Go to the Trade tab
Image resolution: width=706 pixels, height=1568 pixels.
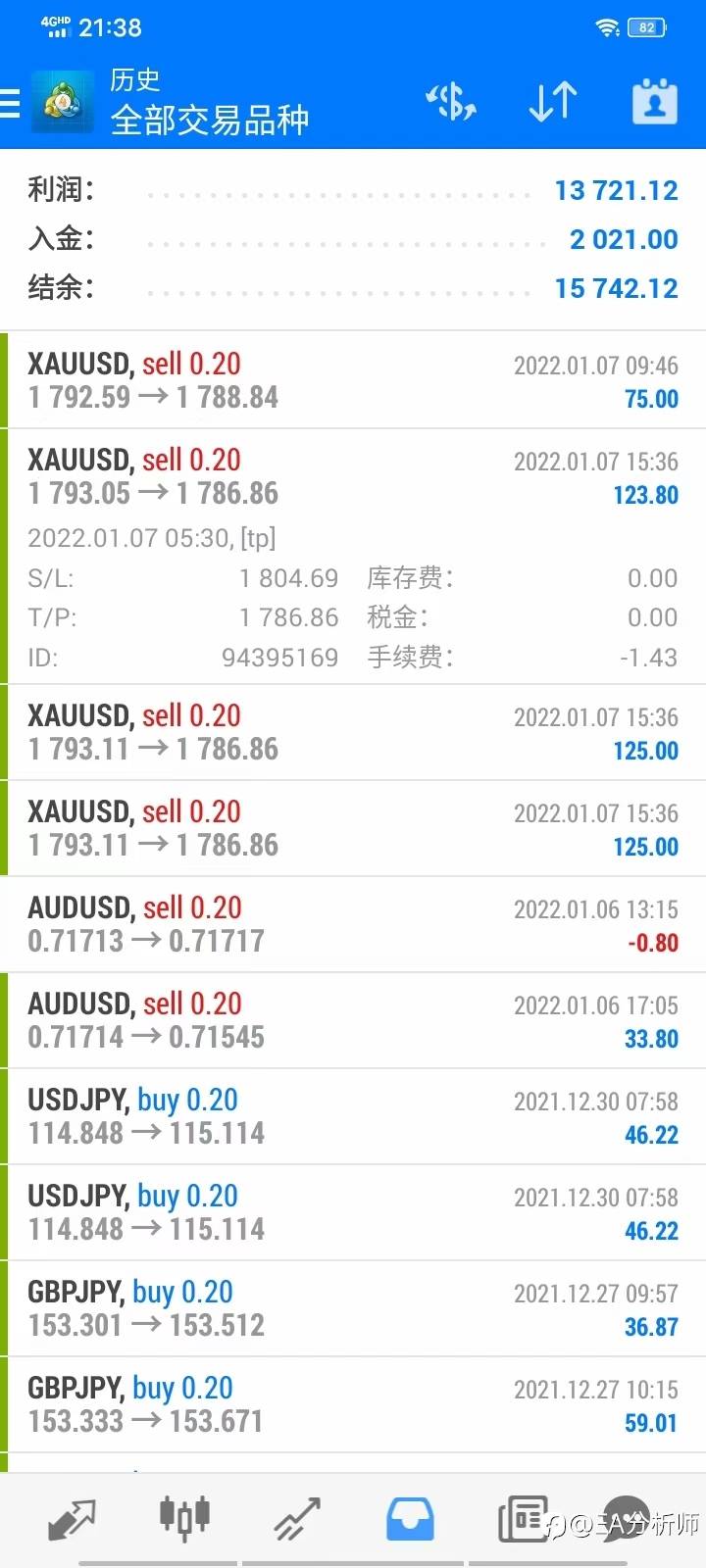(297, 1519)
